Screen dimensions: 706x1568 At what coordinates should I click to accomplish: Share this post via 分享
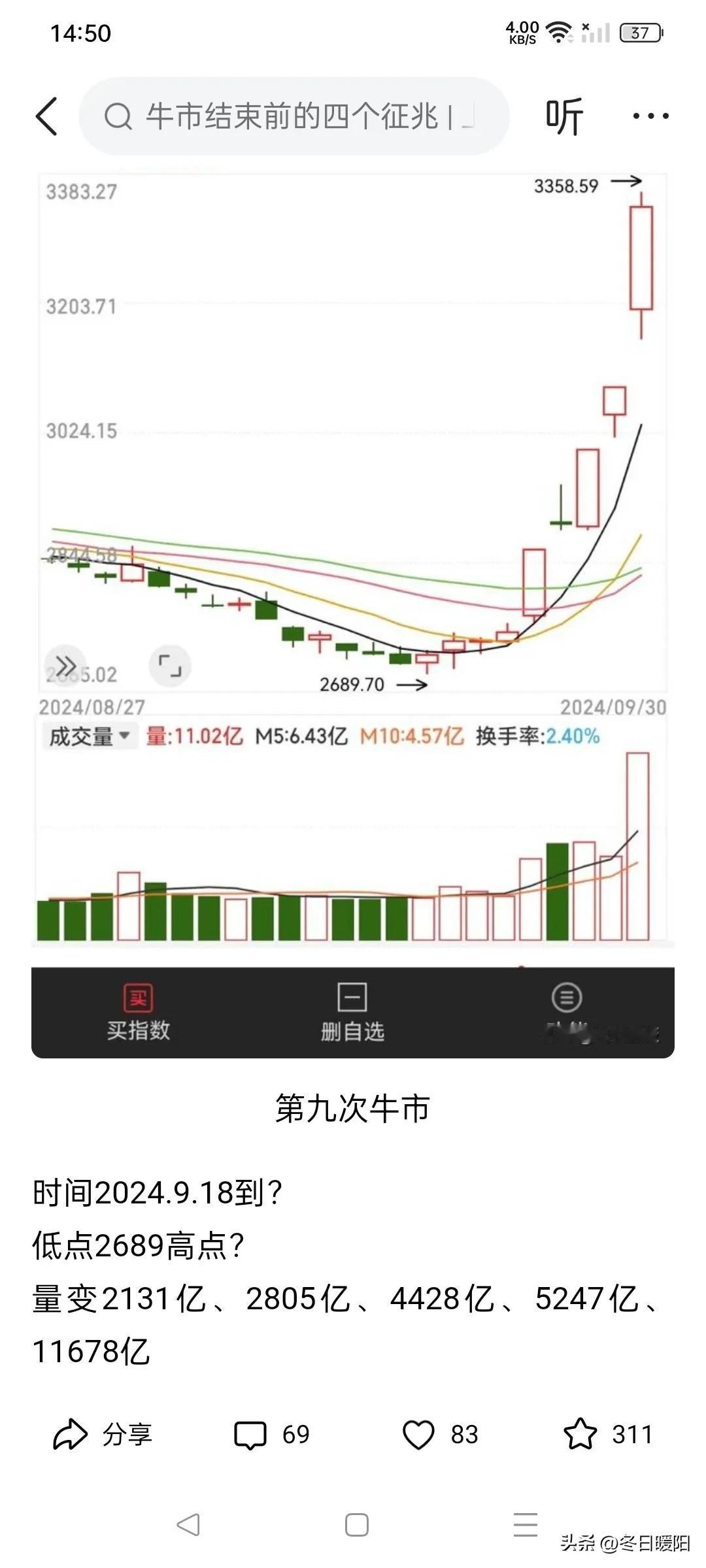103,1435
